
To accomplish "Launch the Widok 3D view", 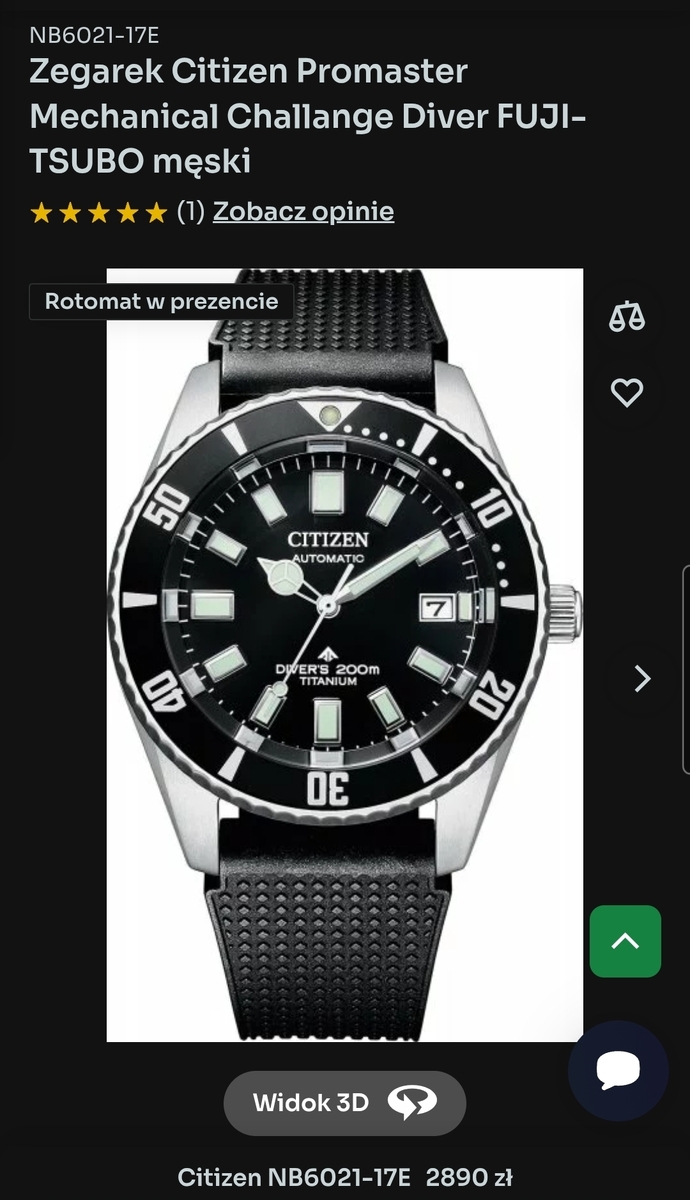I will [344, 1103].
